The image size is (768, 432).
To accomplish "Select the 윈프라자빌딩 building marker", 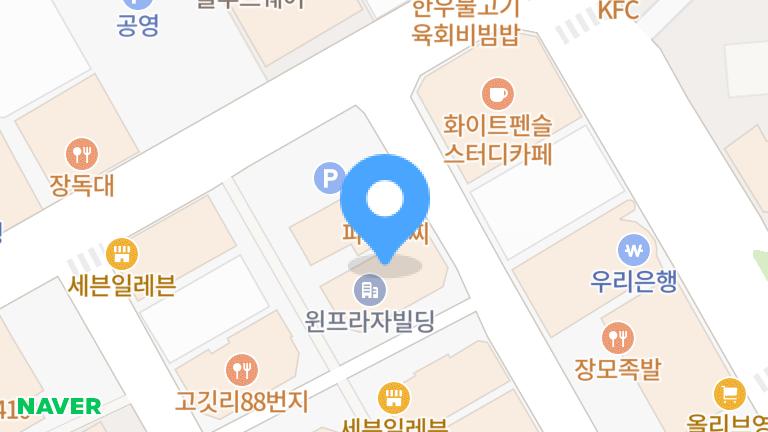I will (x=369, y=291).
